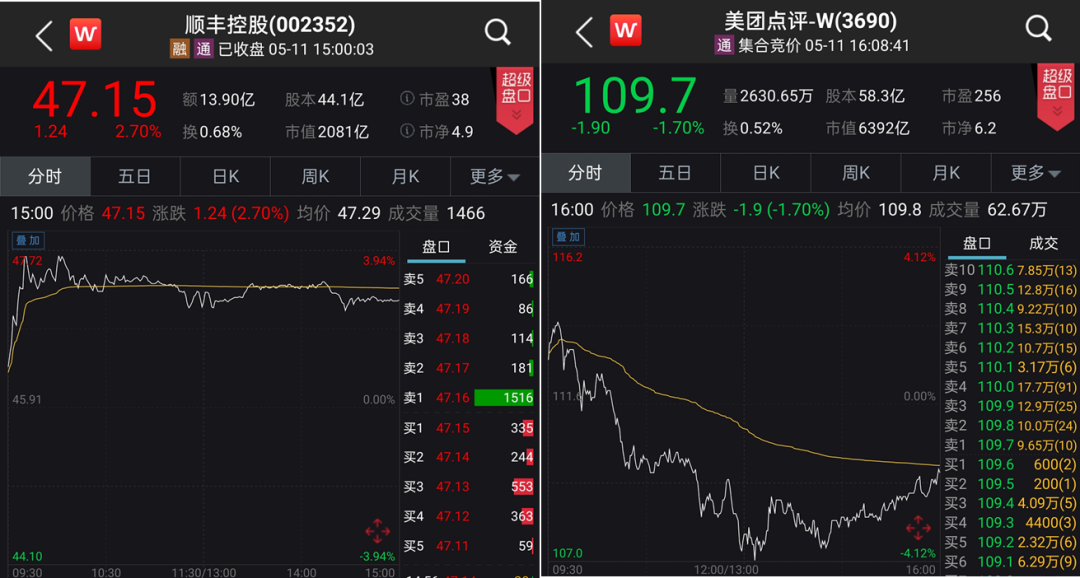1080x578 pixels.
Task: Go back from the 顺丰控股 stock page
Action: (x=45, y=35)
